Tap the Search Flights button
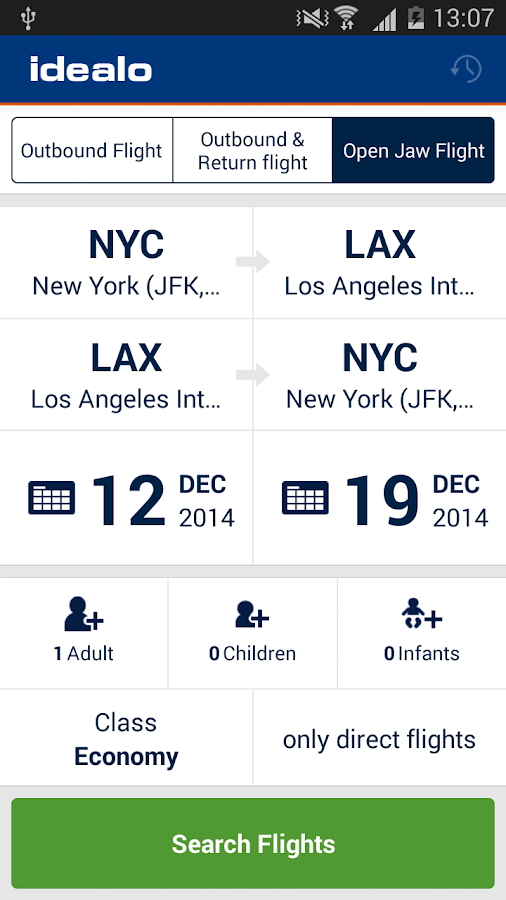Image resolution: width=506 pixels, height=900 pixels. click(x=253, y=843)
